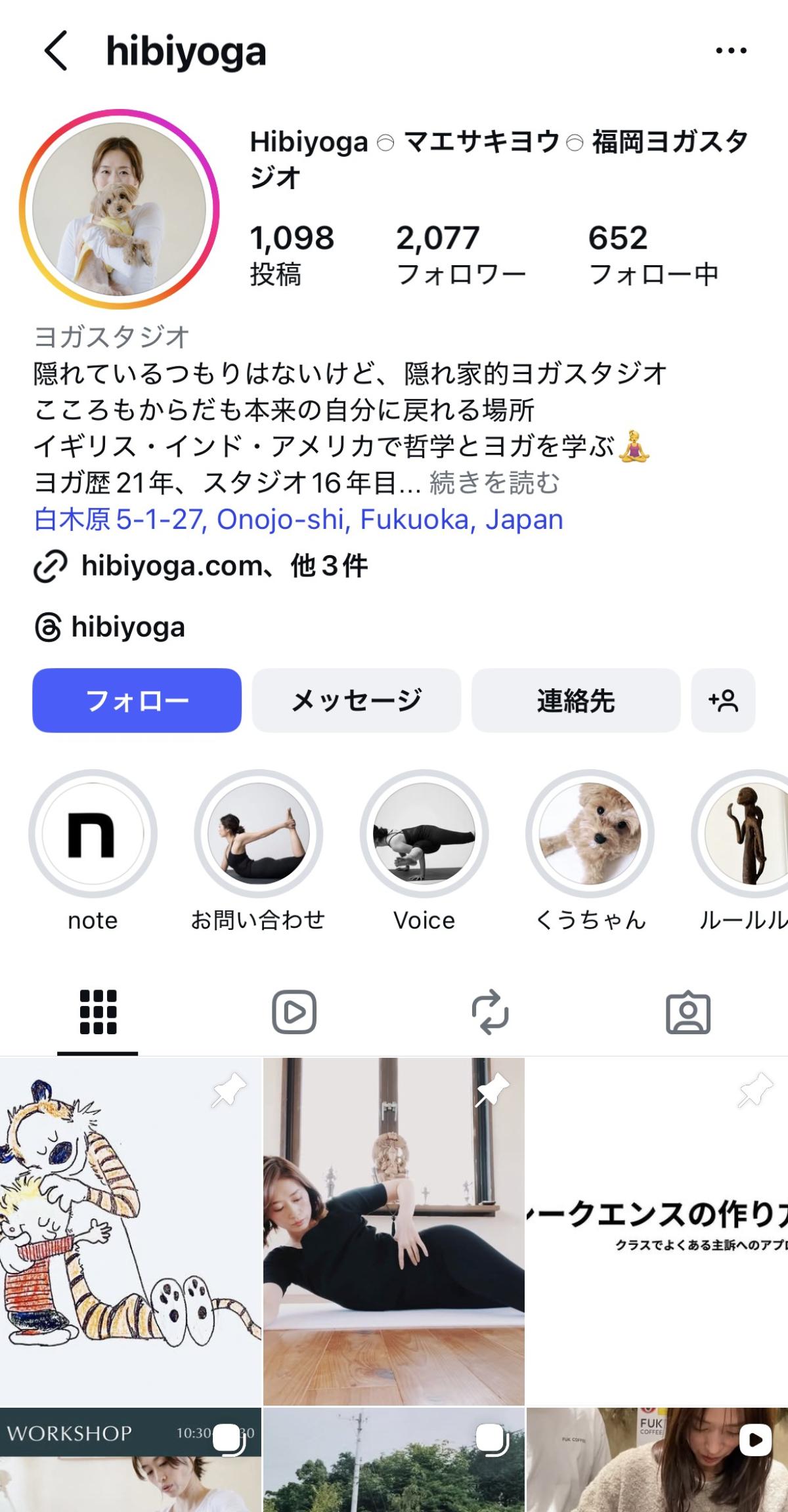This screenshot has width=788, height=1512.
Task: View the follower list of 2,077 フォロワー
Action: point(460,255)
